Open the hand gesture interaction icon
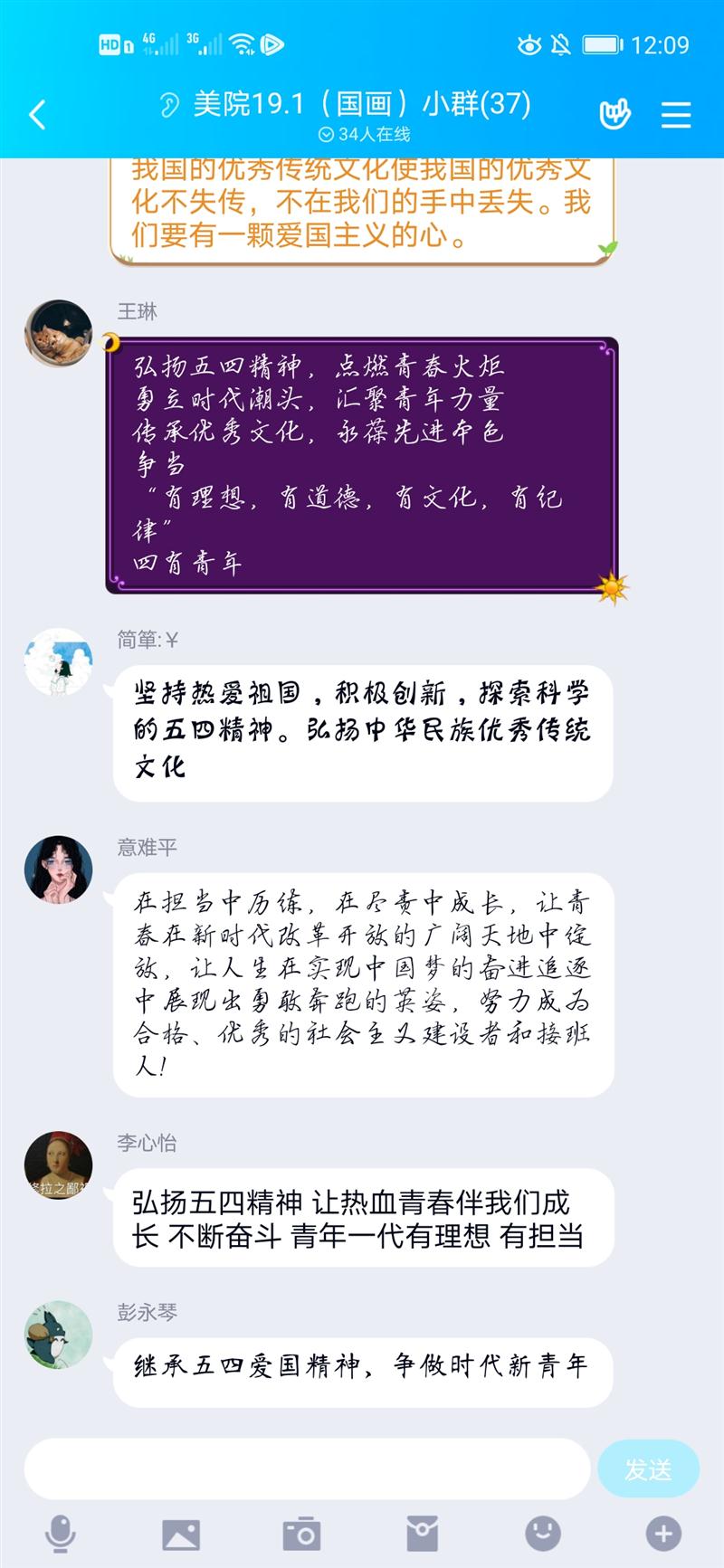 tap(614, 115)
